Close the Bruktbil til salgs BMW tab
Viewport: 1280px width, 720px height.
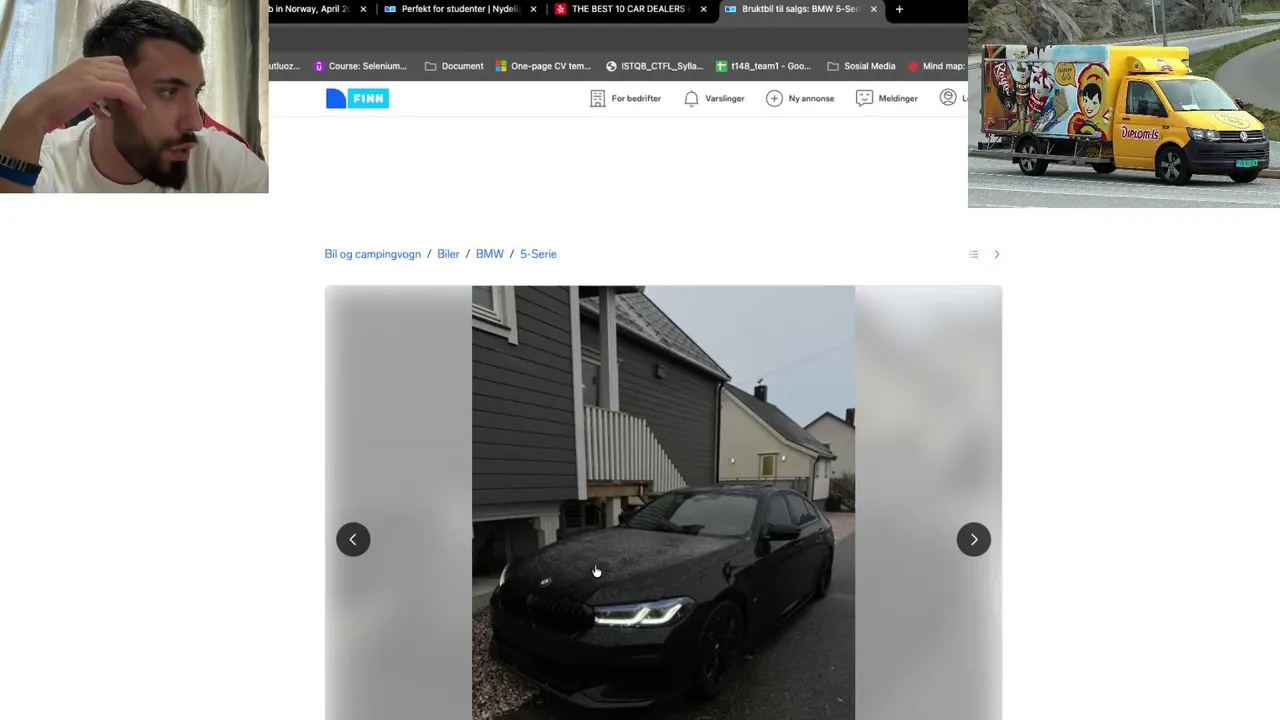(874, 9)
